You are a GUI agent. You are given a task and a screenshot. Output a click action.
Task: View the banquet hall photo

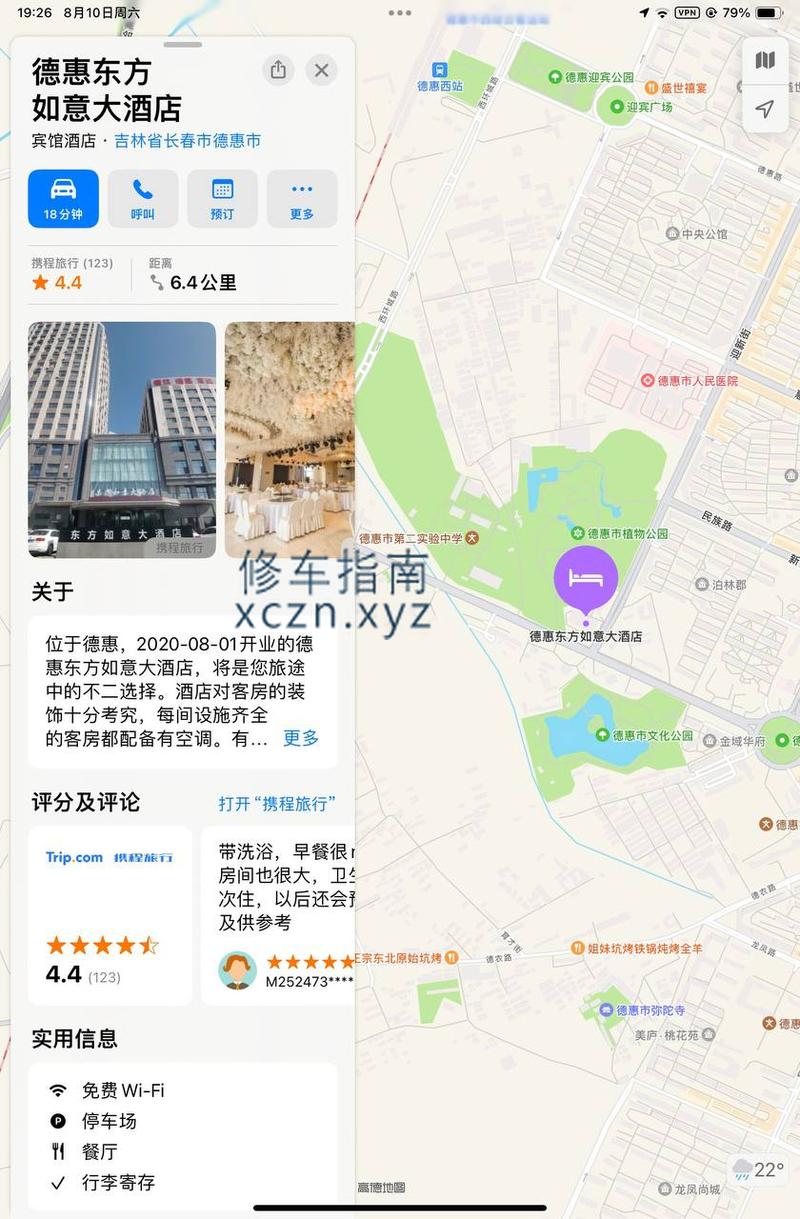click(289, 439)
